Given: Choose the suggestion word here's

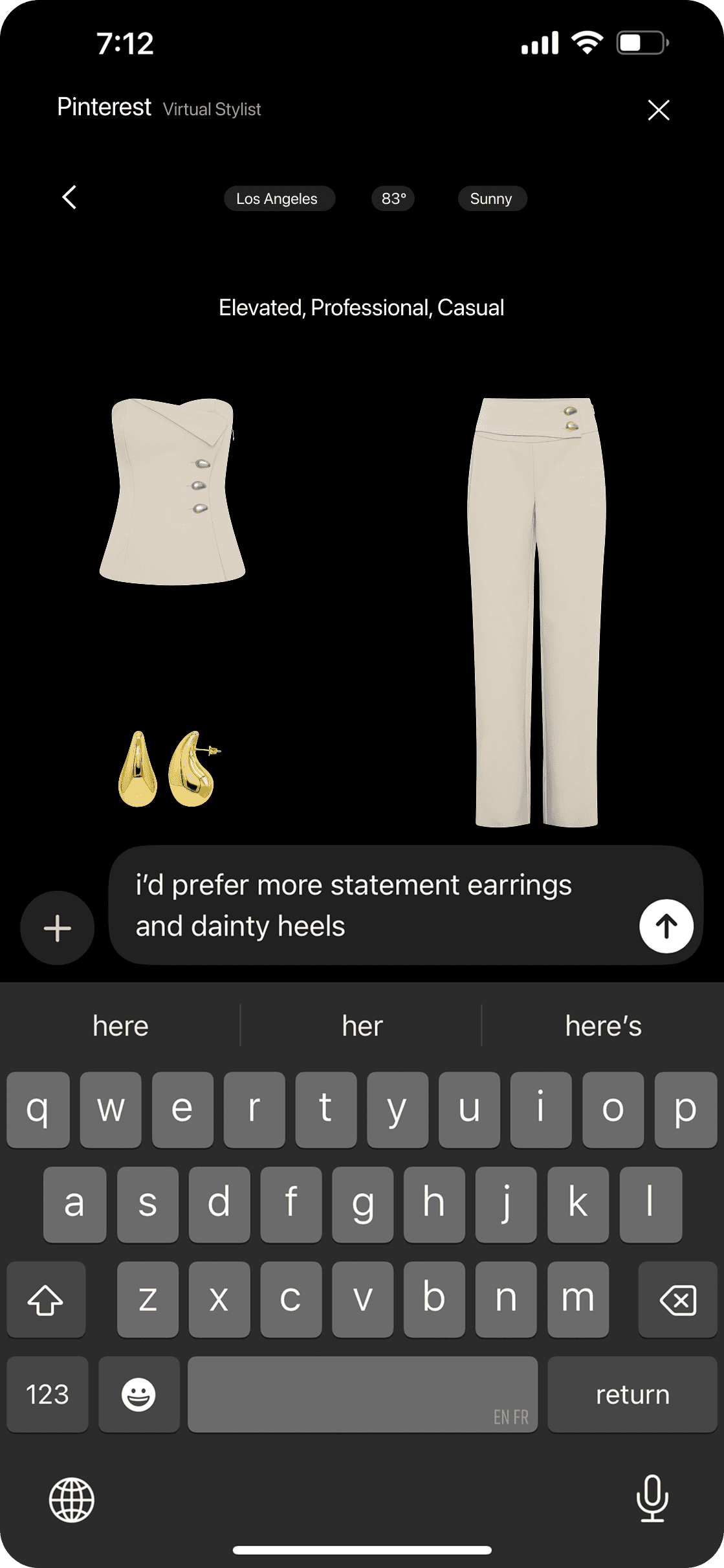Looking at the screenshot, I should pos(603,1026).
